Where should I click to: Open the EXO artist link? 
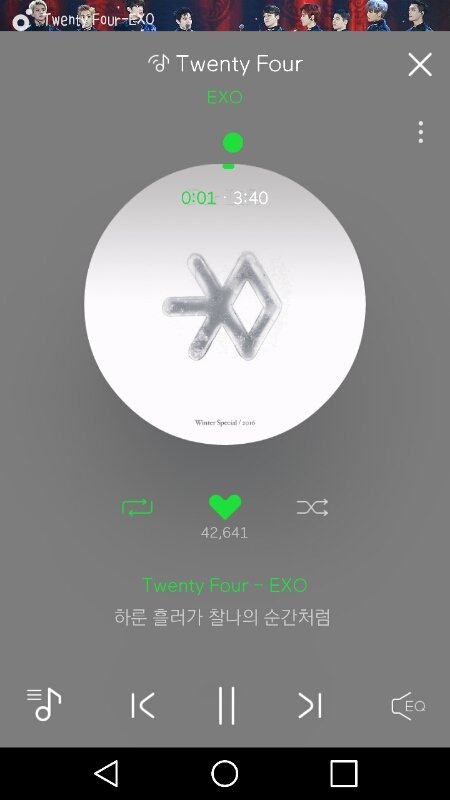point(225,97)
